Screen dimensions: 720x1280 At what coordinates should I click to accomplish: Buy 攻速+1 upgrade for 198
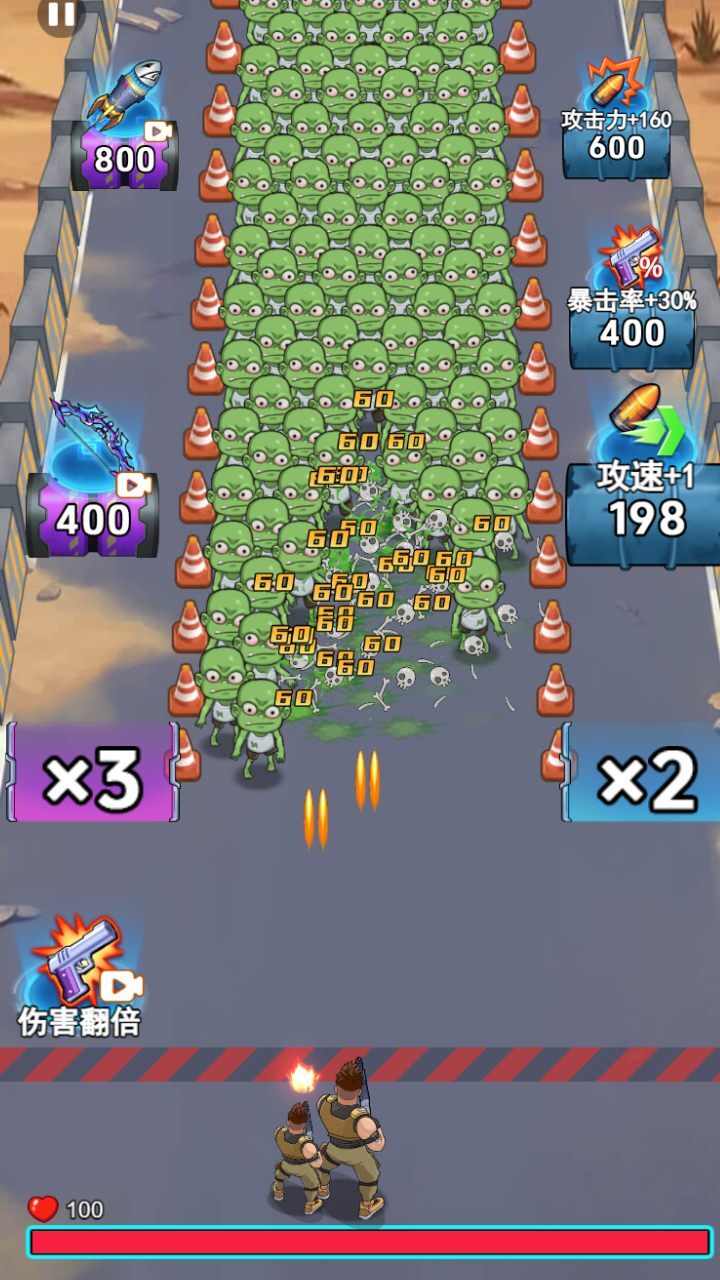point(644,515)
